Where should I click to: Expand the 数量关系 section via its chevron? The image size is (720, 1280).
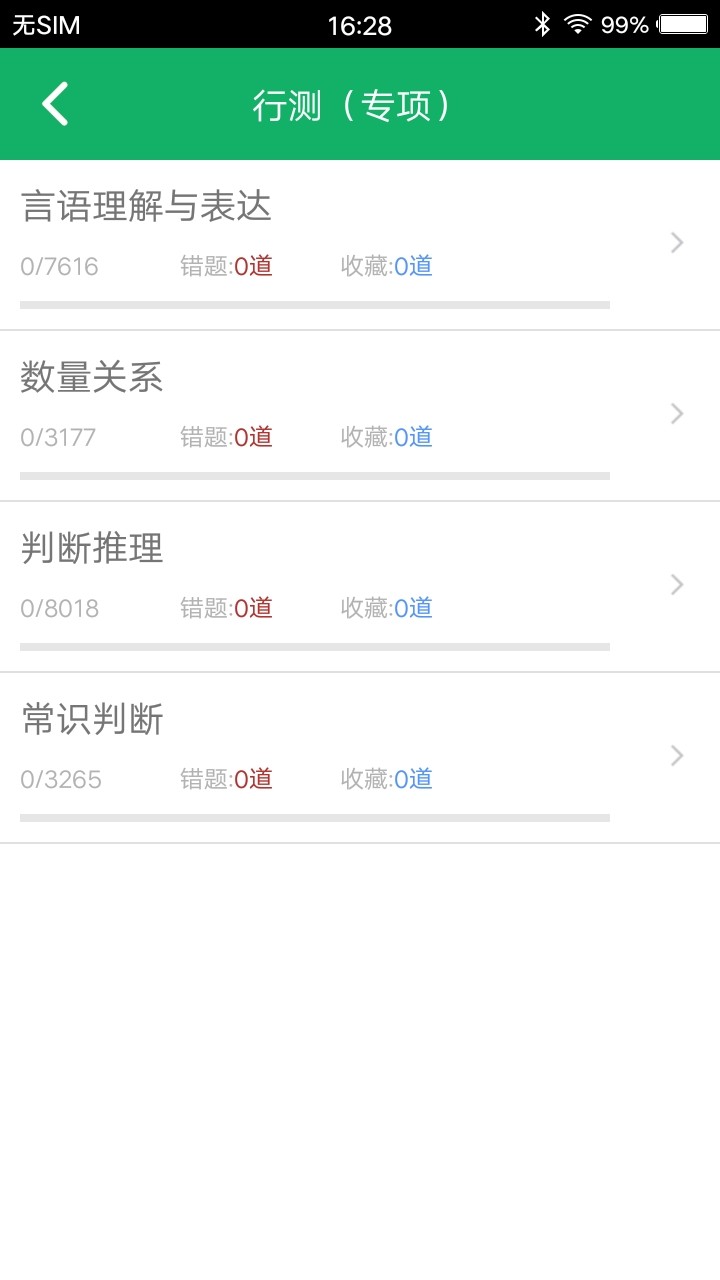pyautogui.click(x=676, y=413)
